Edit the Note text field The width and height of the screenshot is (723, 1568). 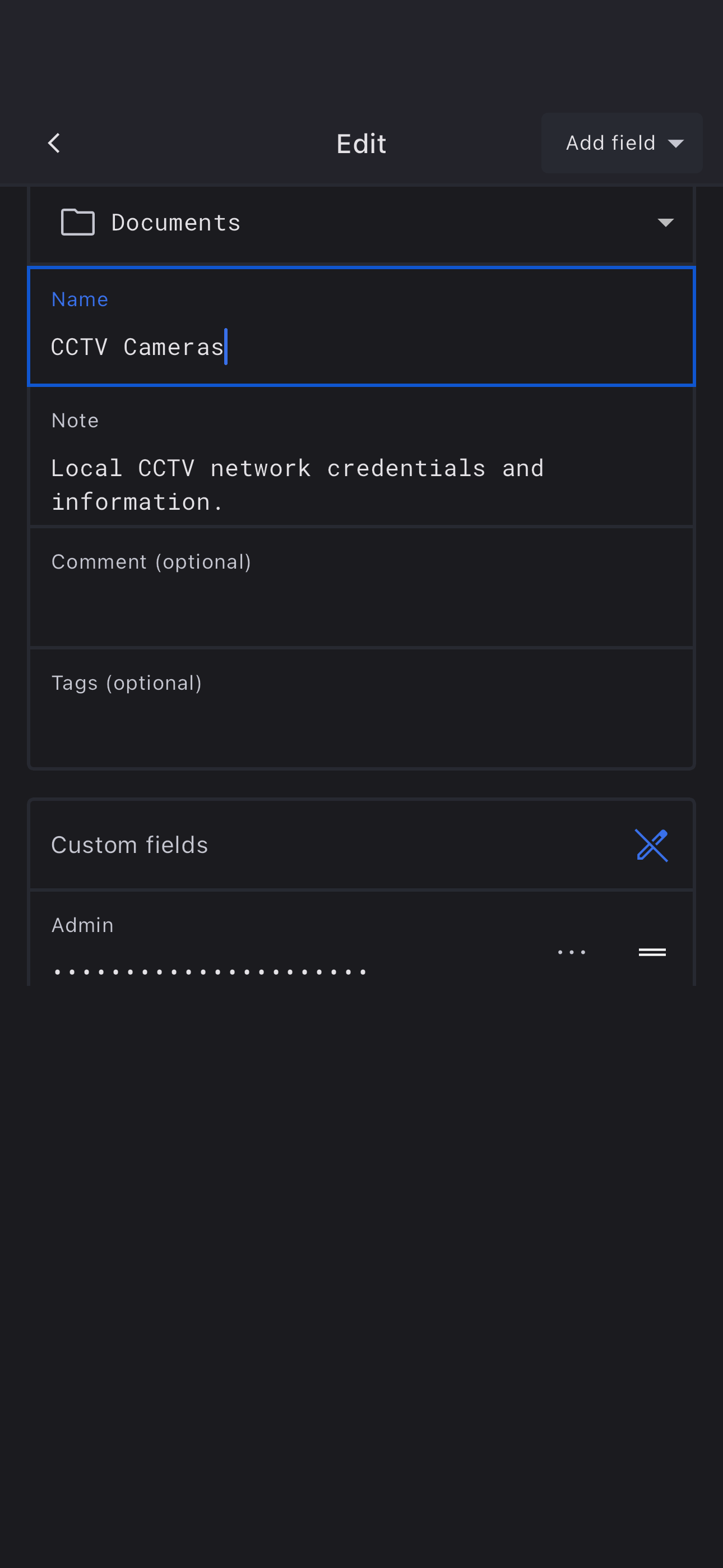point(361,484)
